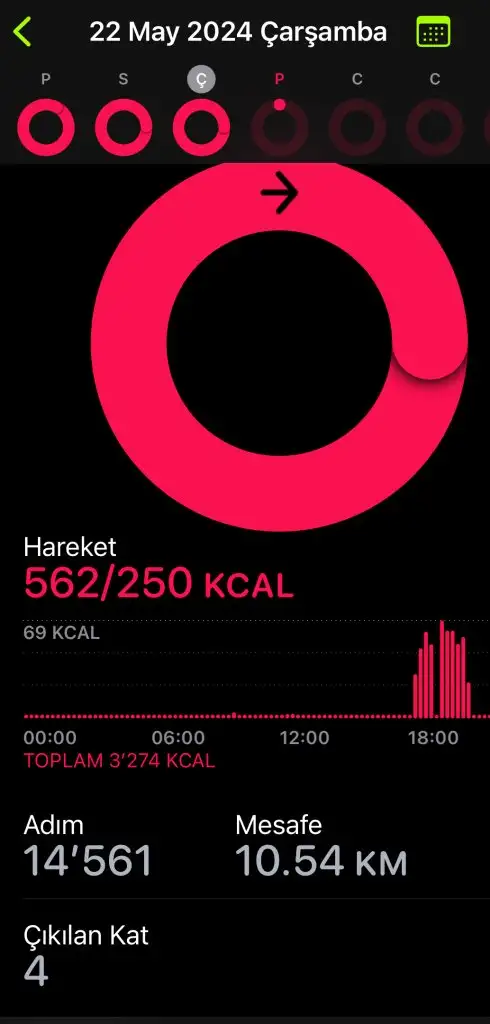
Task: Open the pink P day with dot
Action: tap(279, 127)
